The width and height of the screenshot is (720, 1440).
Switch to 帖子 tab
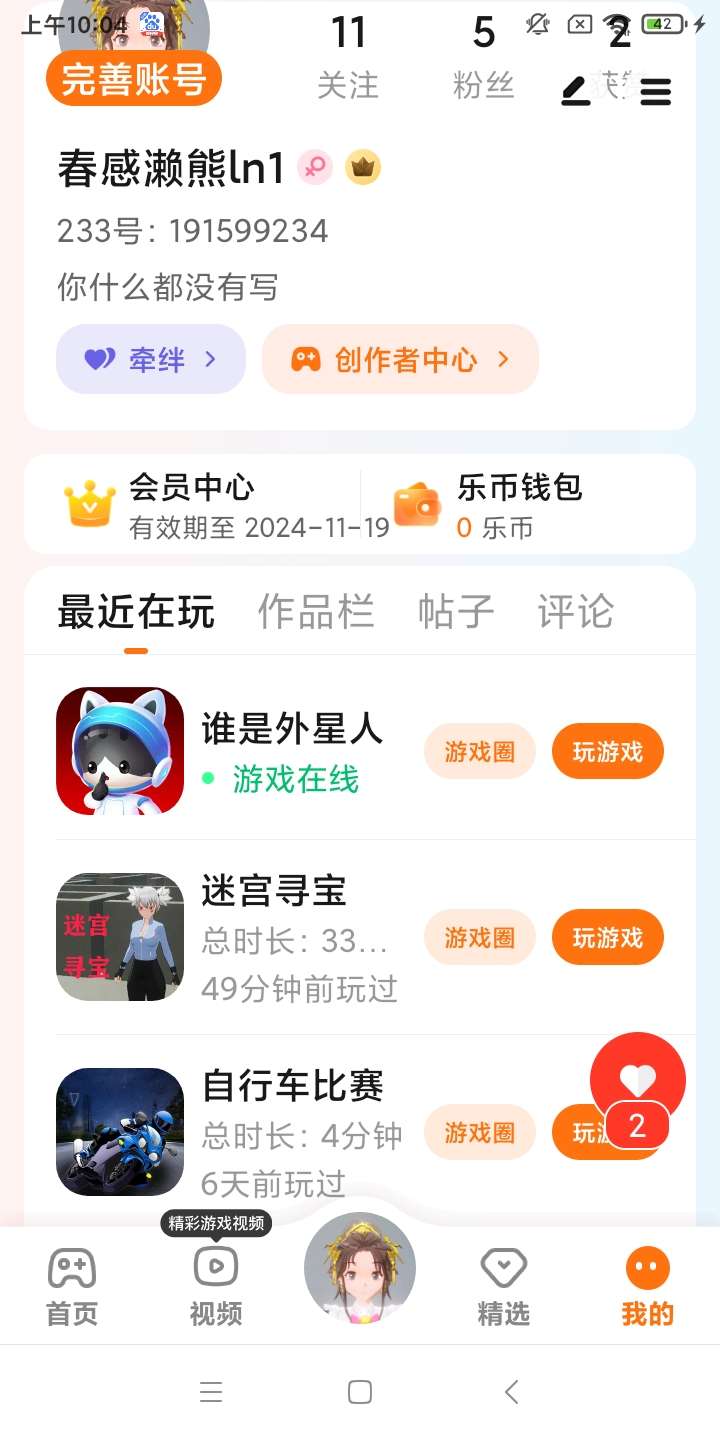click(456, 612)
